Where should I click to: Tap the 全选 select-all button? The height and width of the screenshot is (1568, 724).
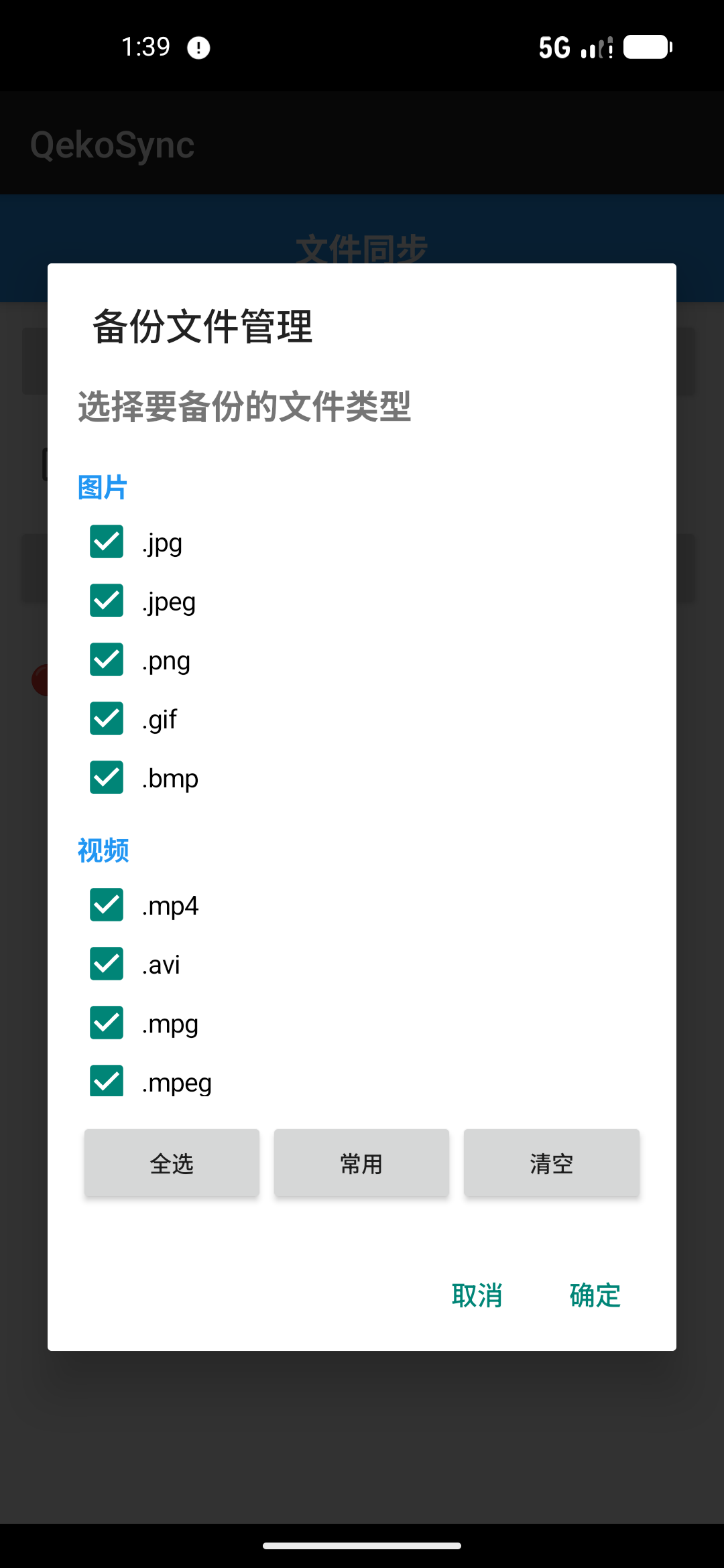172,1163
